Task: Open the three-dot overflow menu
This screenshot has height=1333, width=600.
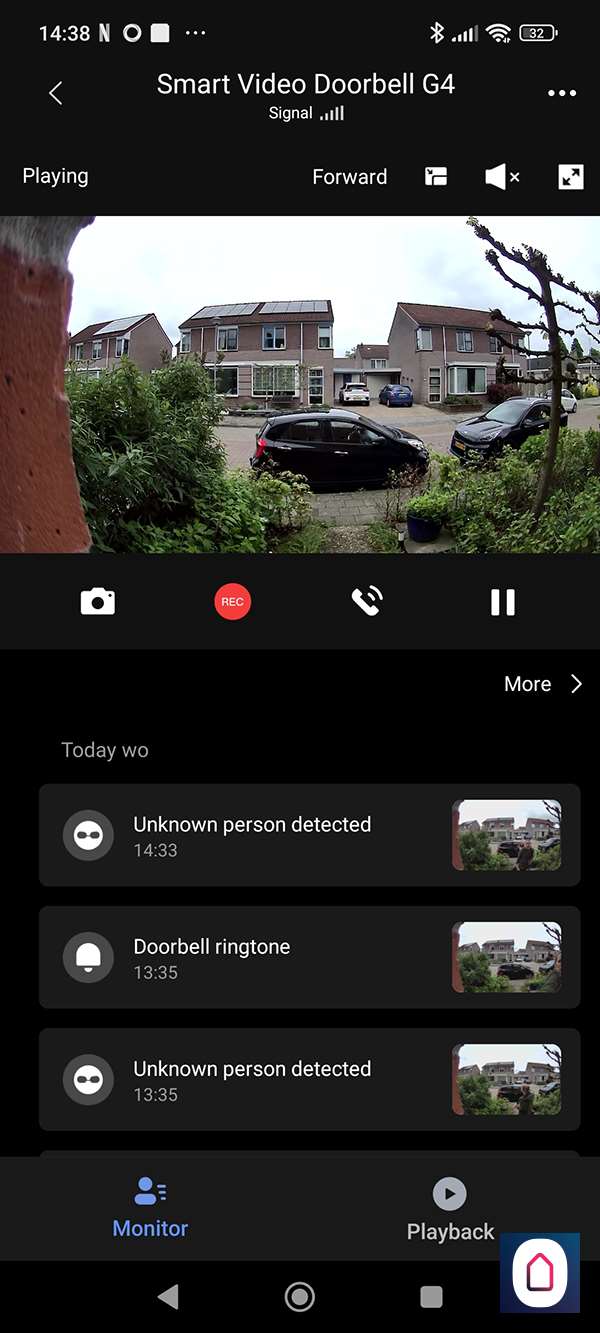Action: [x=562, y=93]
